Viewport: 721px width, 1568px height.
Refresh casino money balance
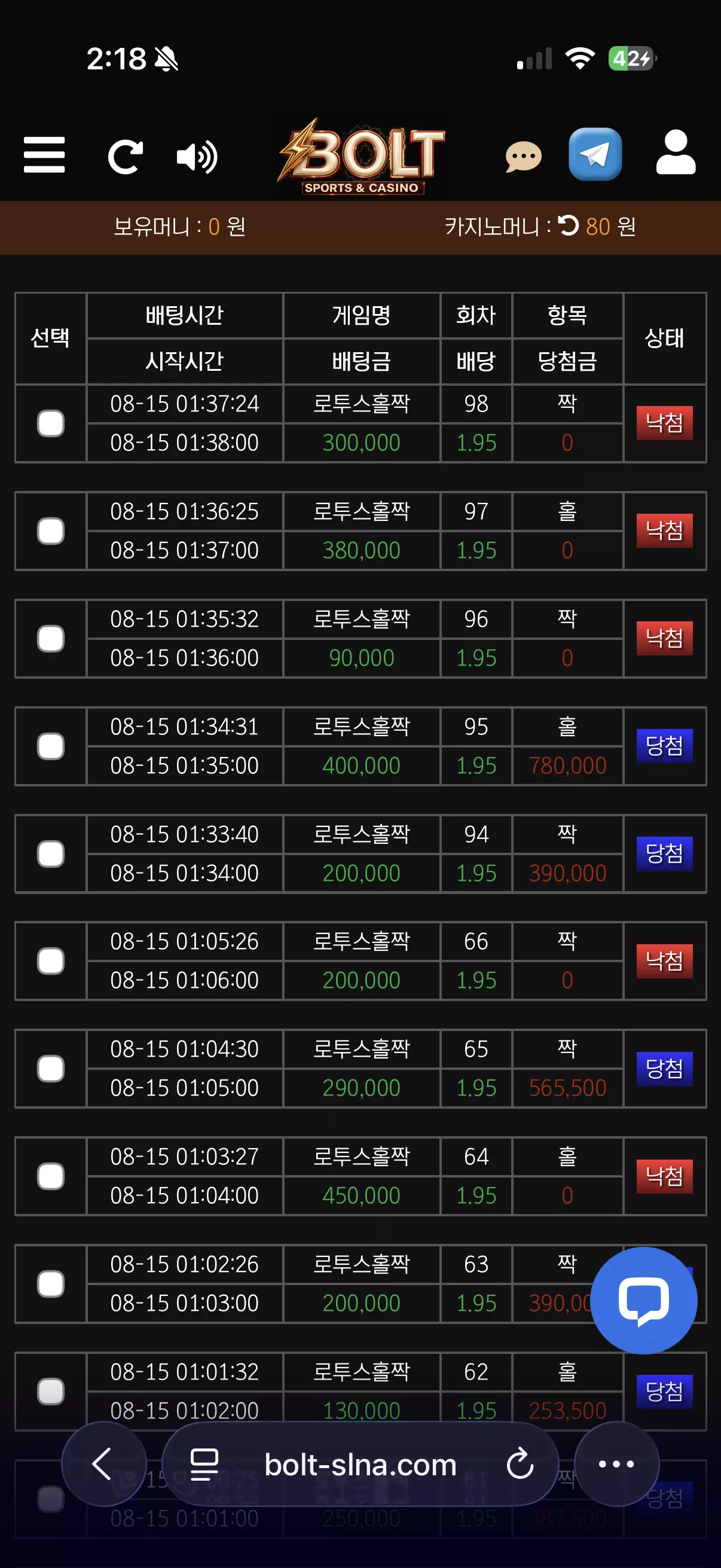569,226
